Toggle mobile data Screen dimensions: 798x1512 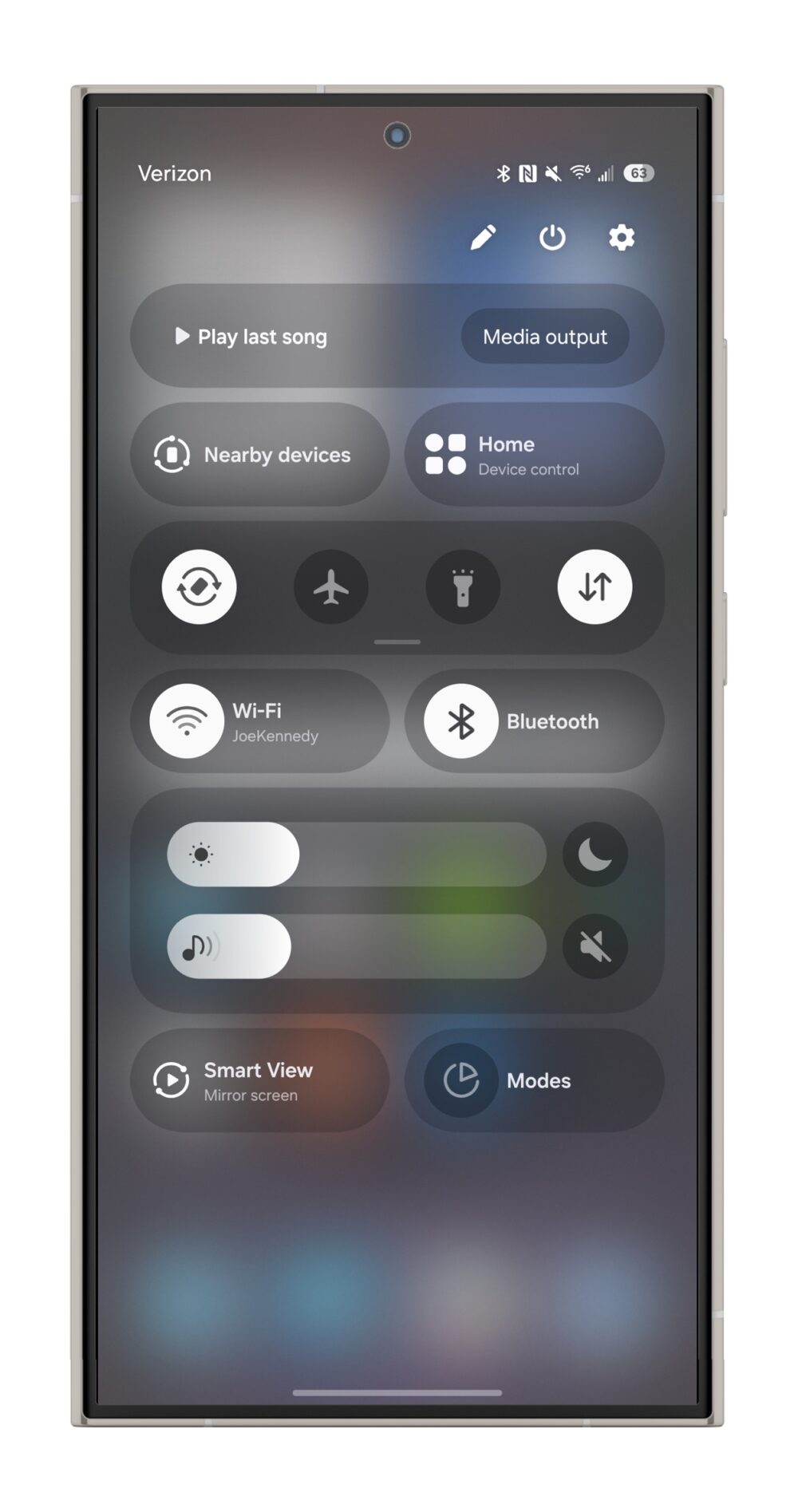[x=595, y=587]
